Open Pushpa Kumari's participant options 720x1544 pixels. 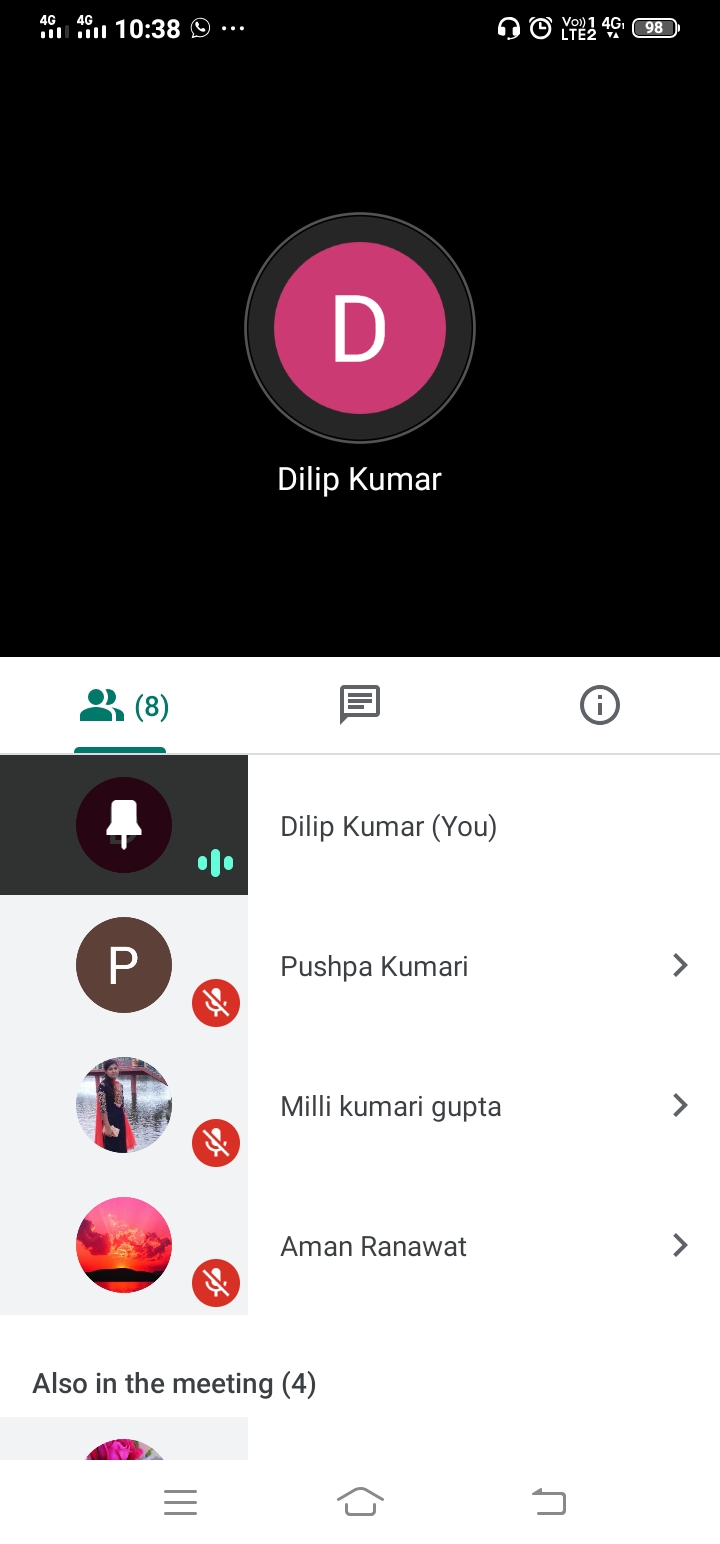(680, 965)
